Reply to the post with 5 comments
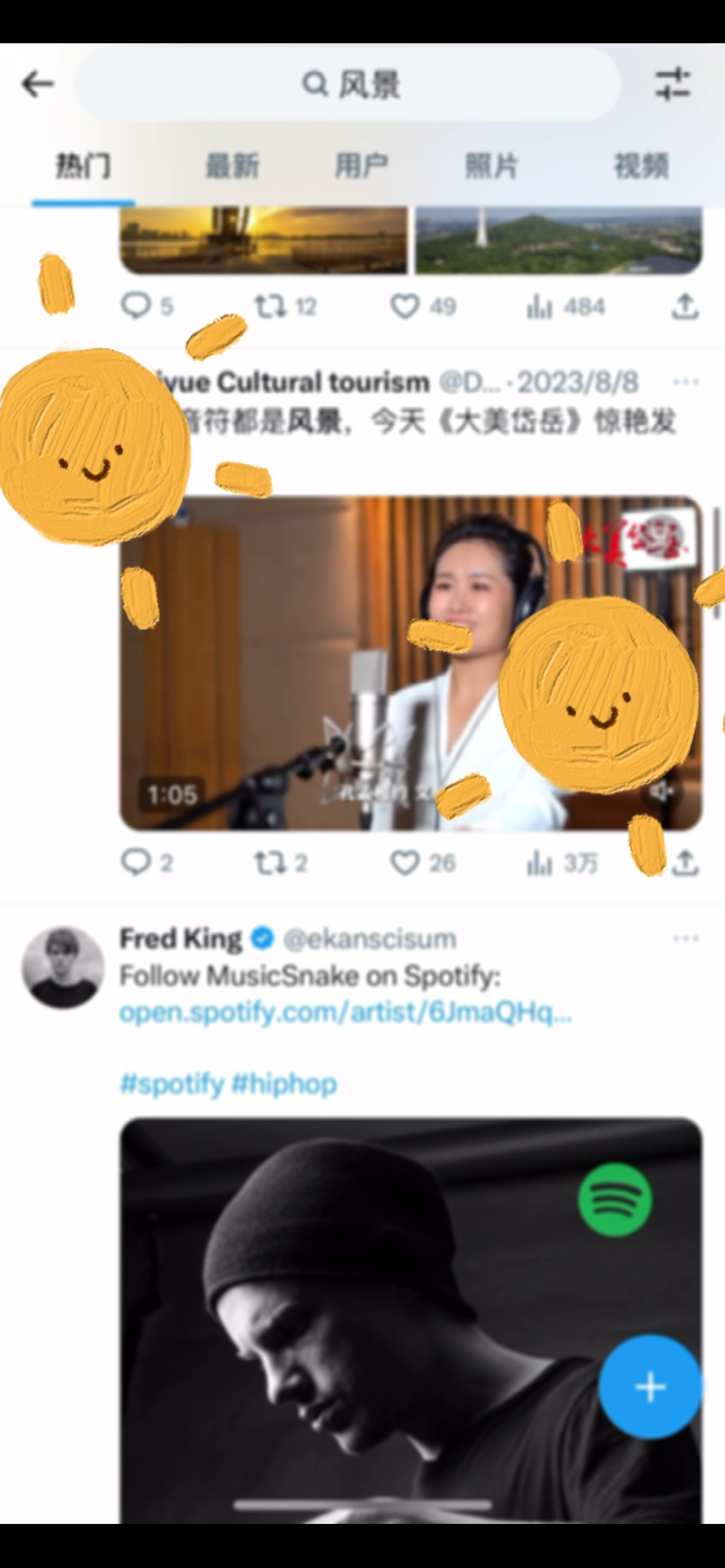Image resolution: width=725 pixels, height=1568 pixels. 136,307
